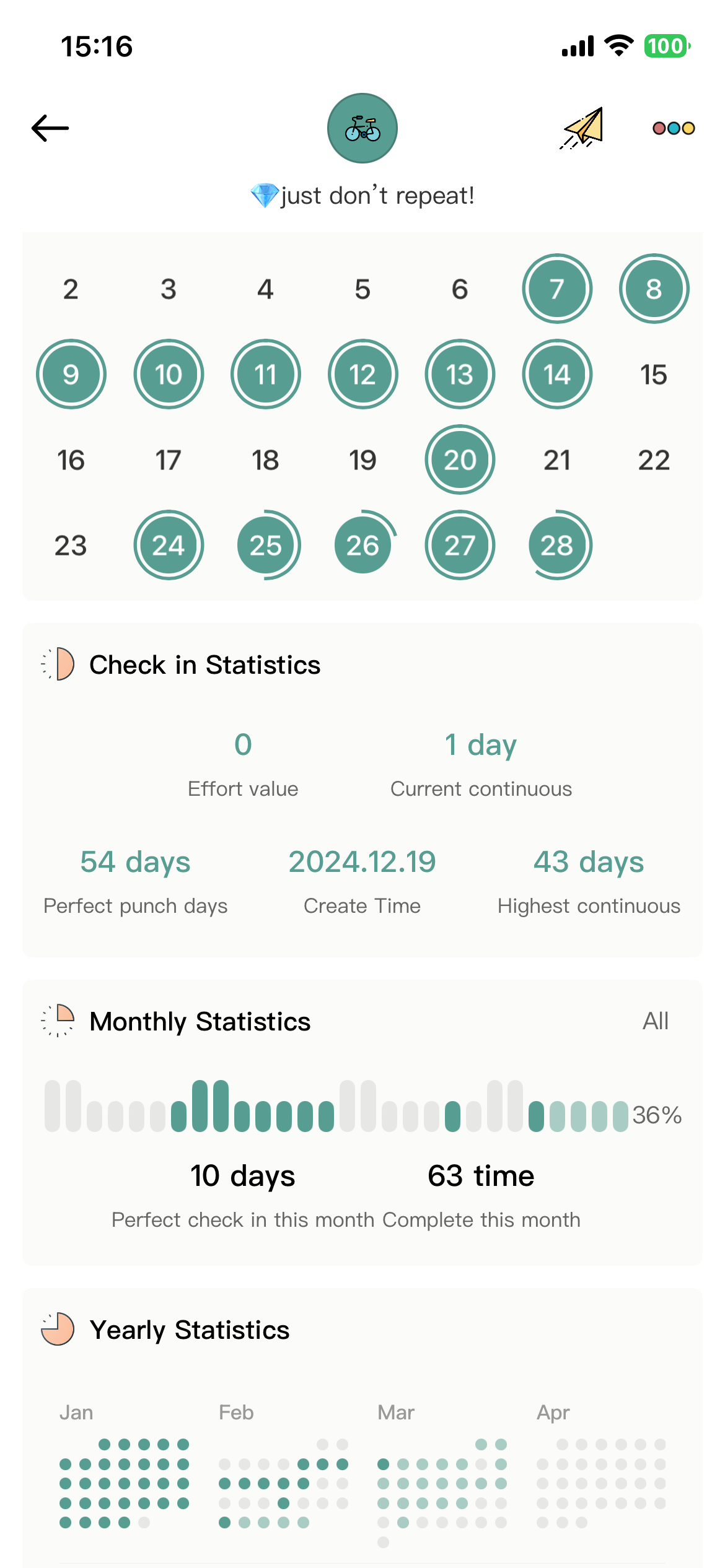Click the Check in Statistics sunrise icon

pyautogui.click(x=58, y=664)
